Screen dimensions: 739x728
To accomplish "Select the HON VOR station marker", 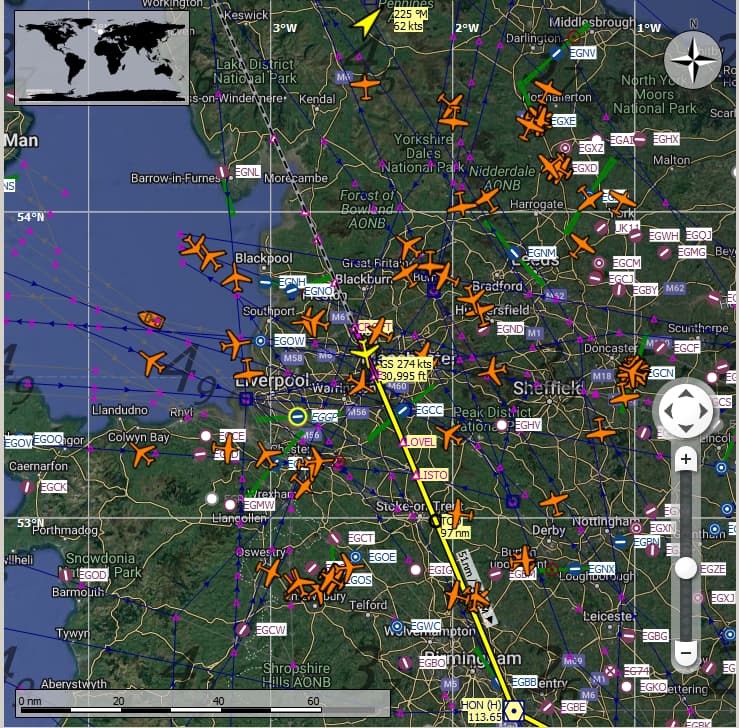I will [x=514, y=710].
